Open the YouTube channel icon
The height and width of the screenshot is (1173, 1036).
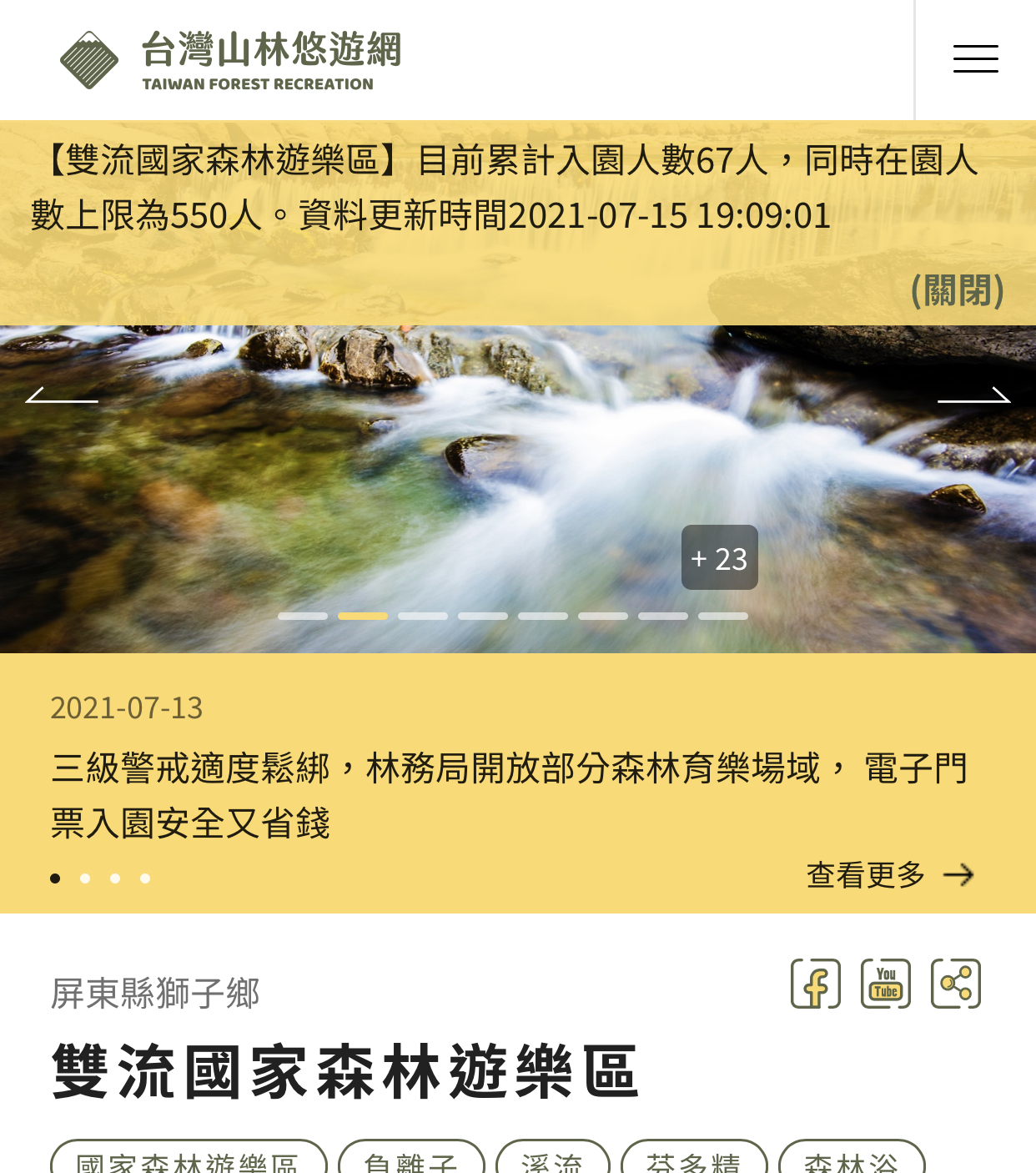[885, 984]
